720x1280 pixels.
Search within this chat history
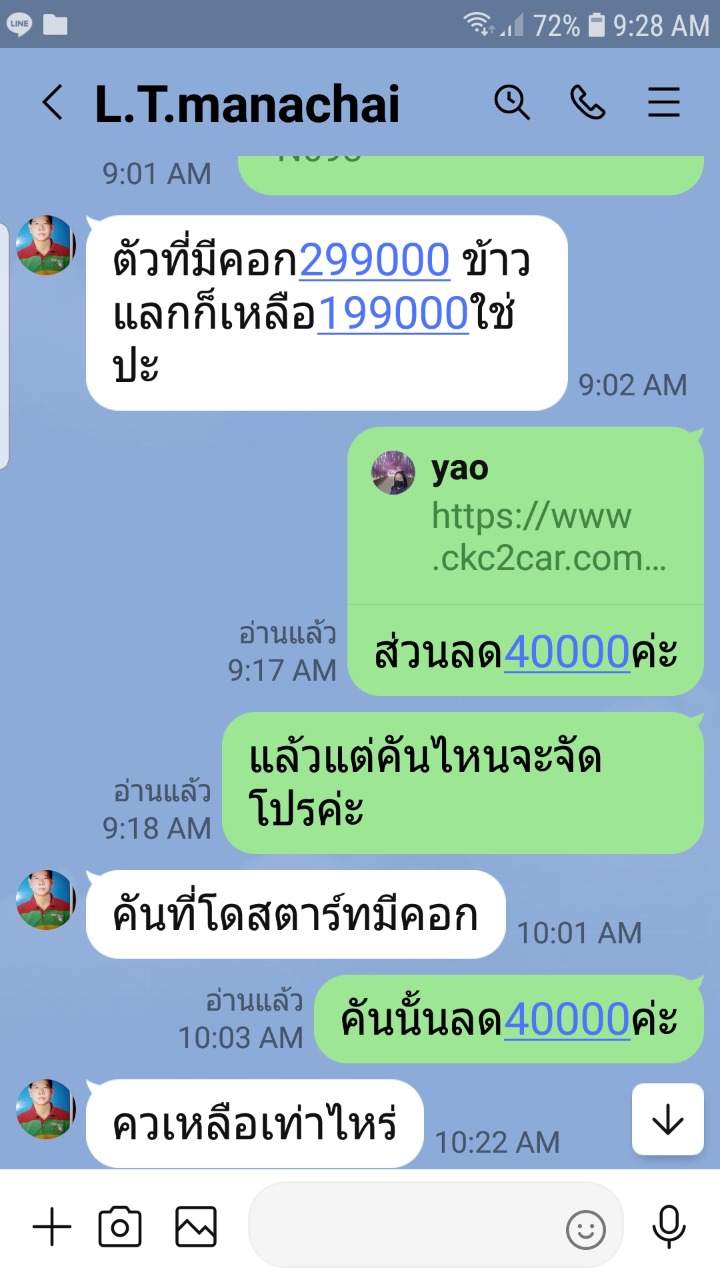(512, 102)
